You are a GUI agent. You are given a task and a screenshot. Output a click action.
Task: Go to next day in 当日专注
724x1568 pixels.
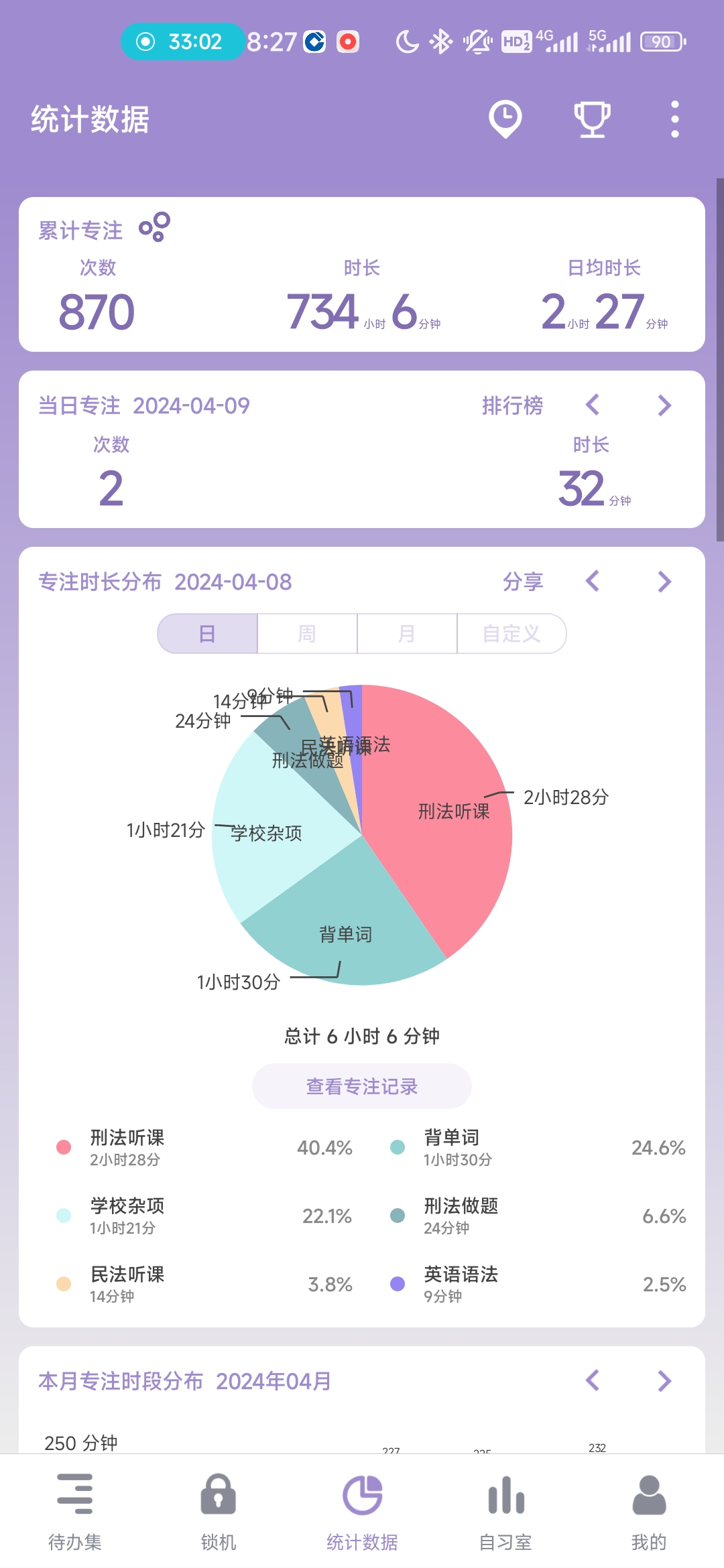664,405
